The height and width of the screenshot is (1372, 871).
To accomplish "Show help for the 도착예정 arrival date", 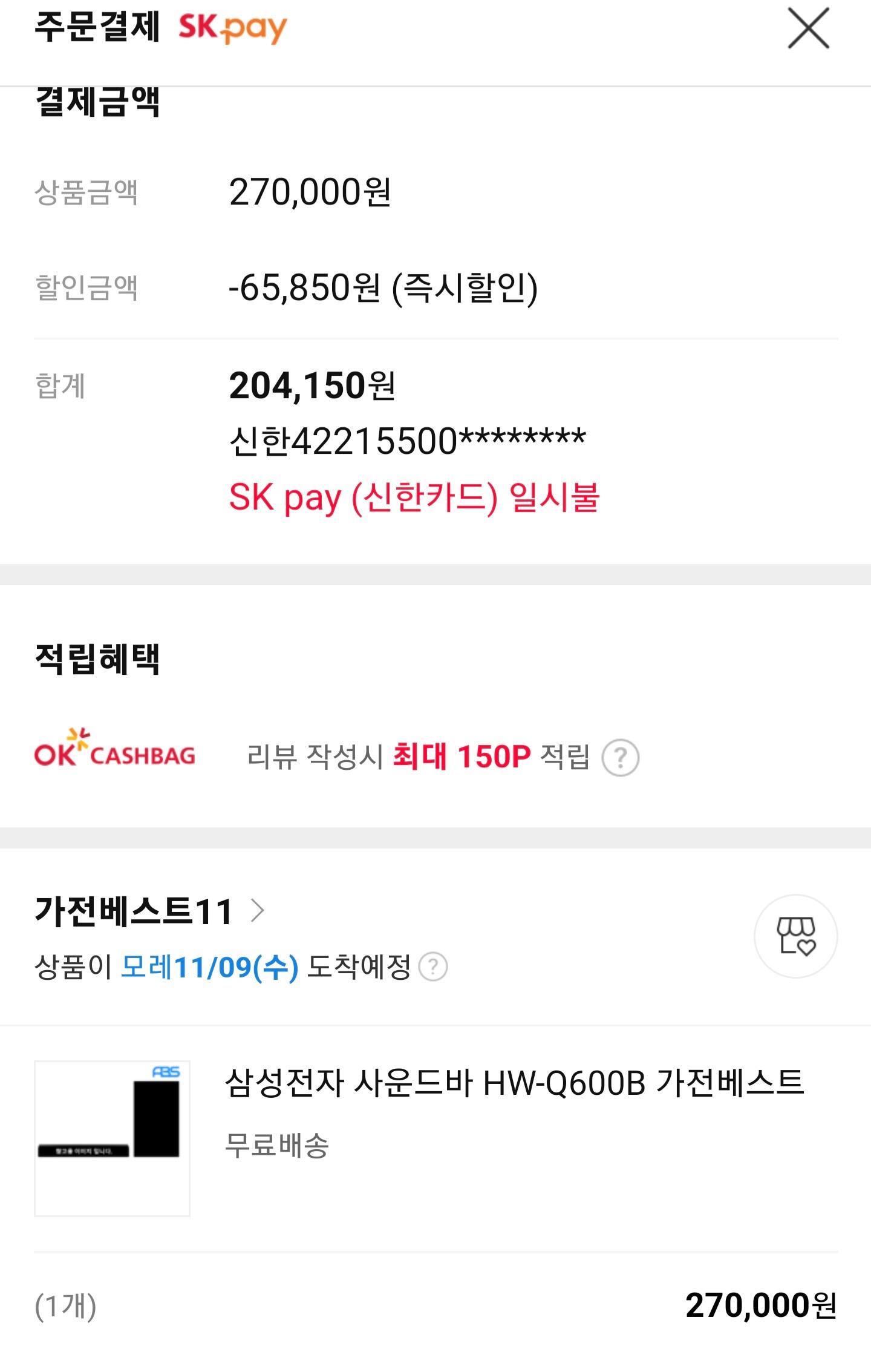I will tap(433, 967).
